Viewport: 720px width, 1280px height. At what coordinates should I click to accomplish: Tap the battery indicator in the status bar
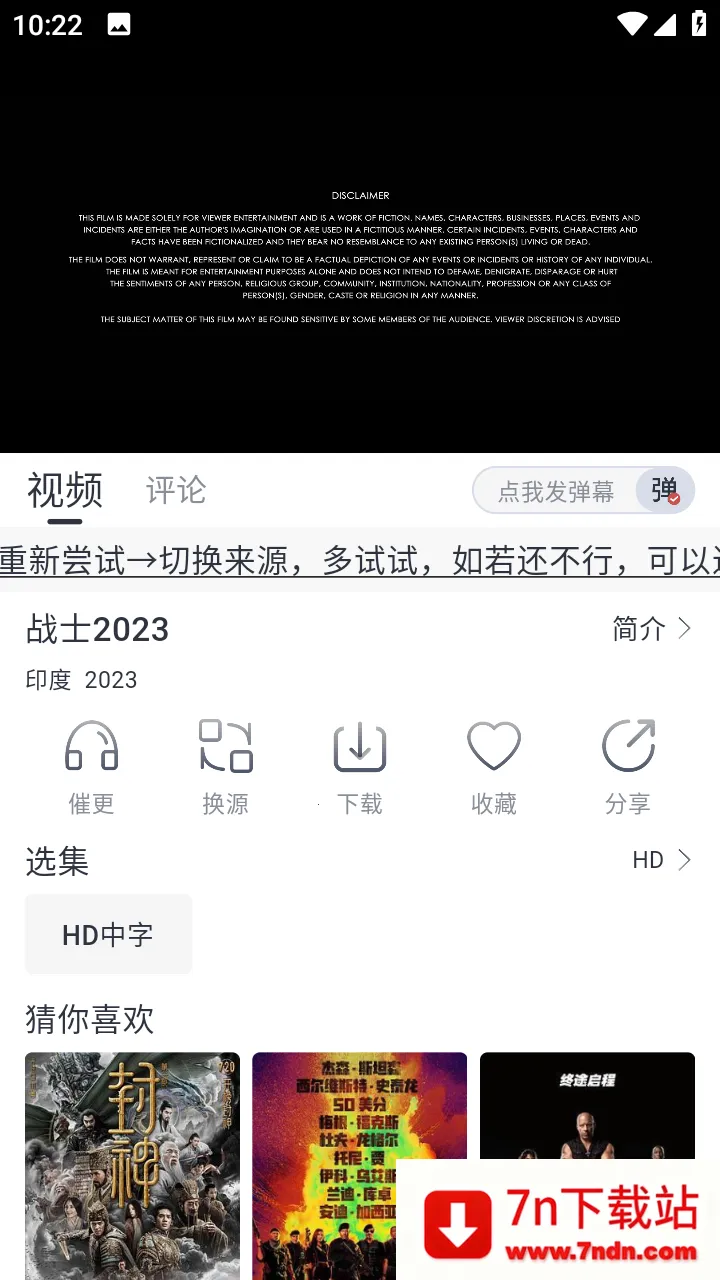tap(697, 22)
